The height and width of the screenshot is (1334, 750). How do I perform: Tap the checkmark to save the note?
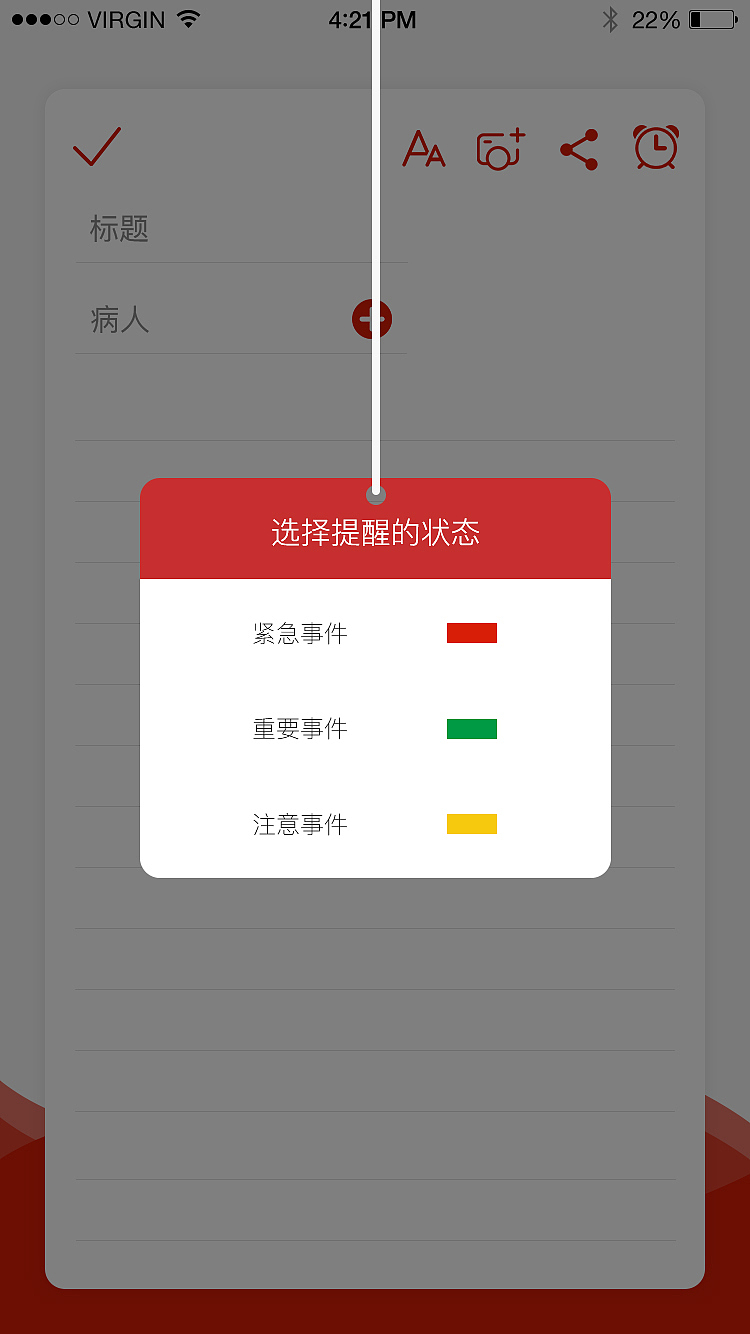coord(97,147)
